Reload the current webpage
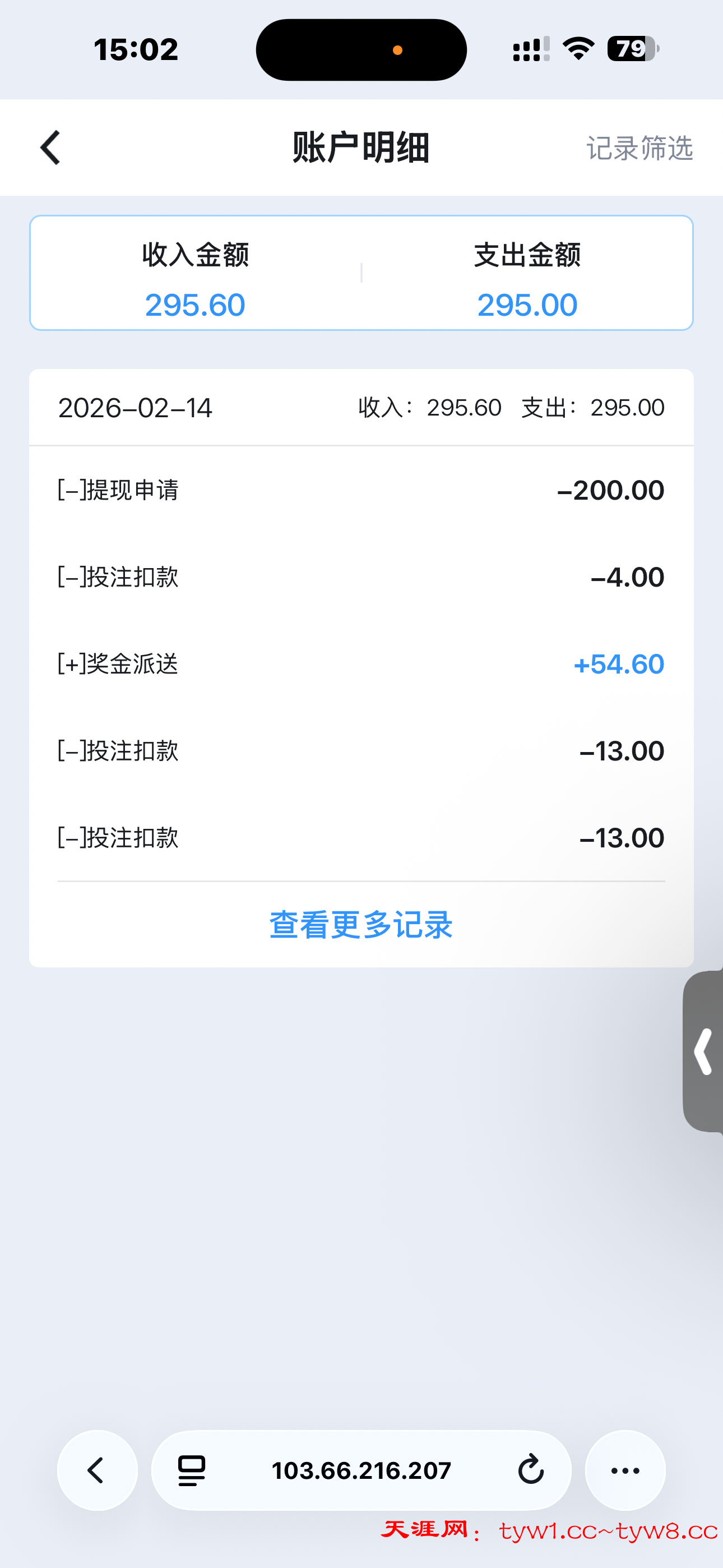This screenshot has width=723, height=1568. [x=531, y=1471]
